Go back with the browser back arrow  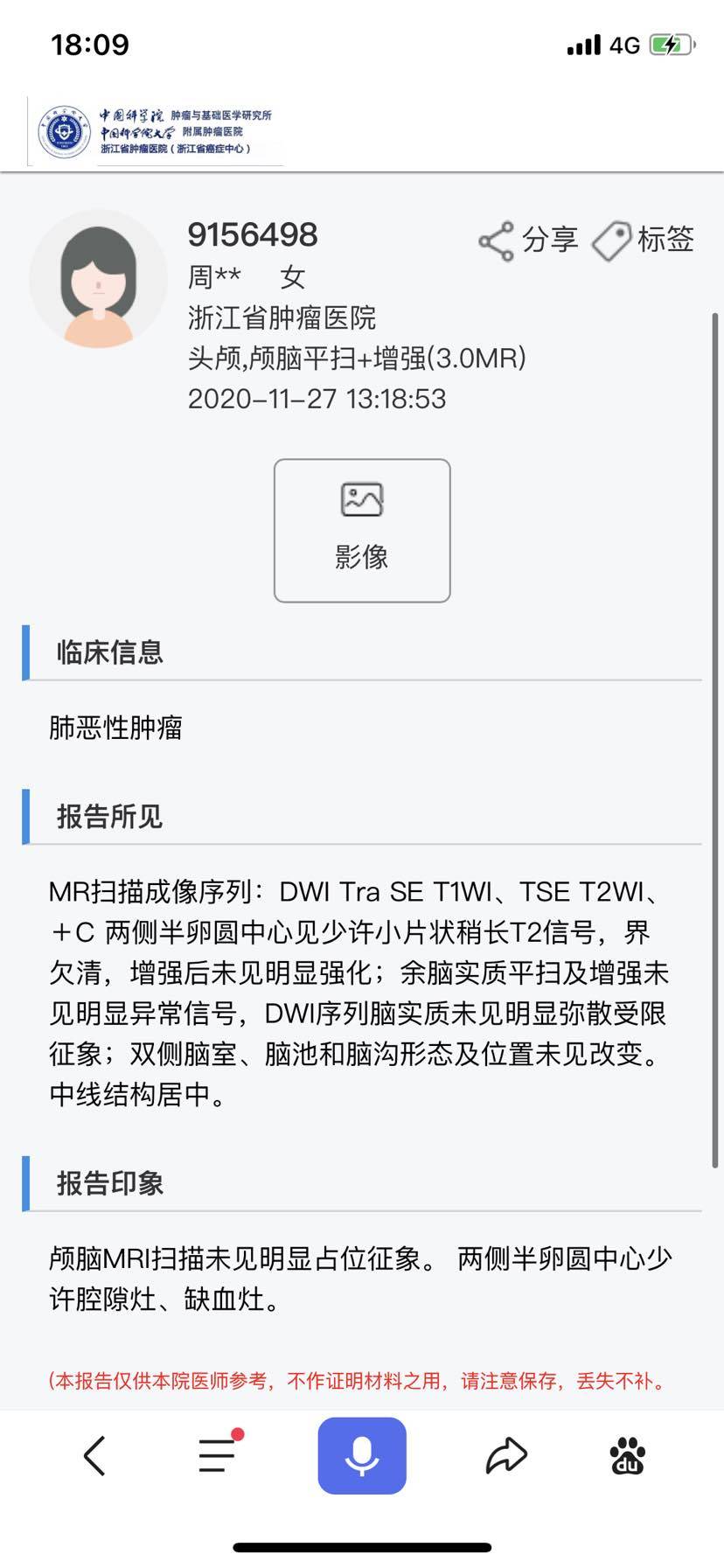(x=94, y=1456)
